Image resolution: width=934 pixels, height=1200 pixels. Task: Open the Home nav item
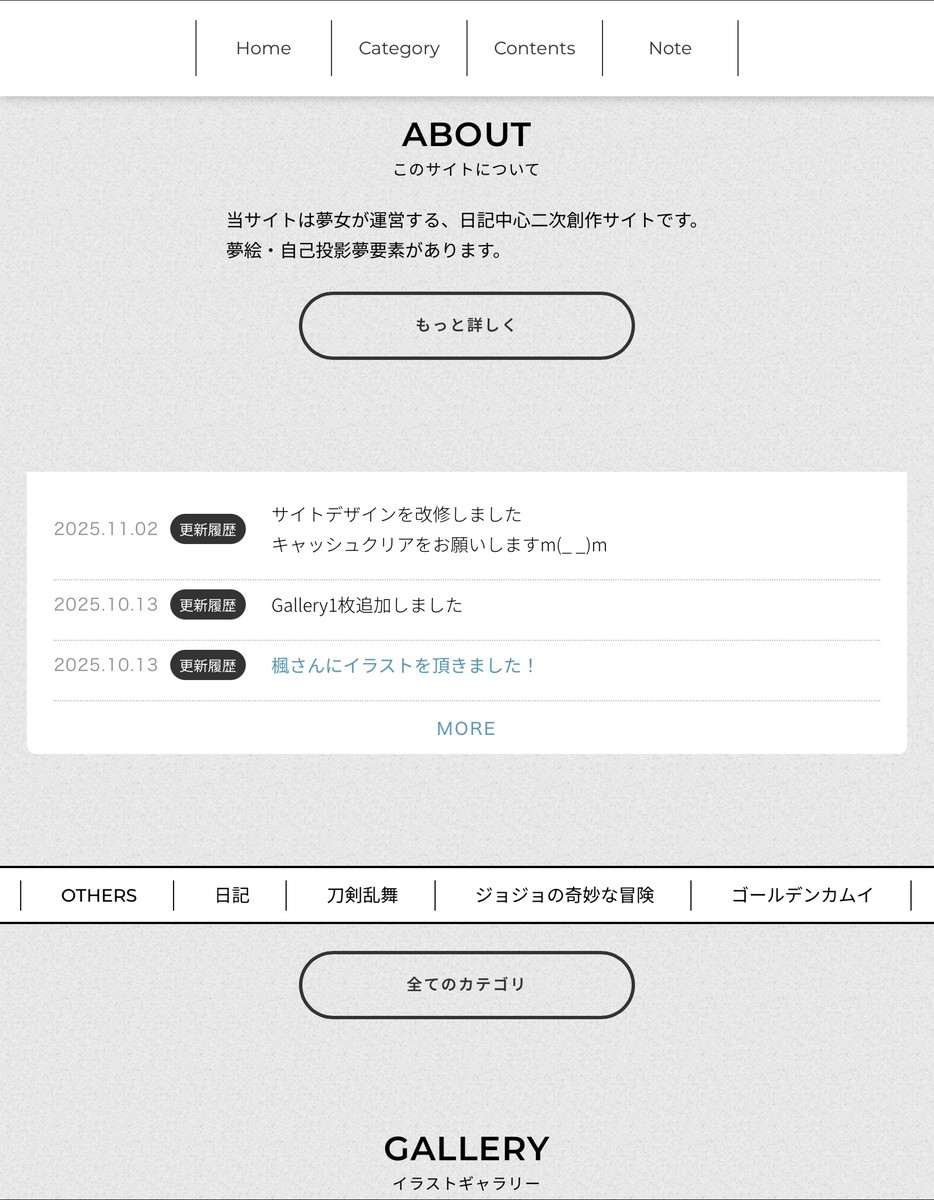(263, 48)
